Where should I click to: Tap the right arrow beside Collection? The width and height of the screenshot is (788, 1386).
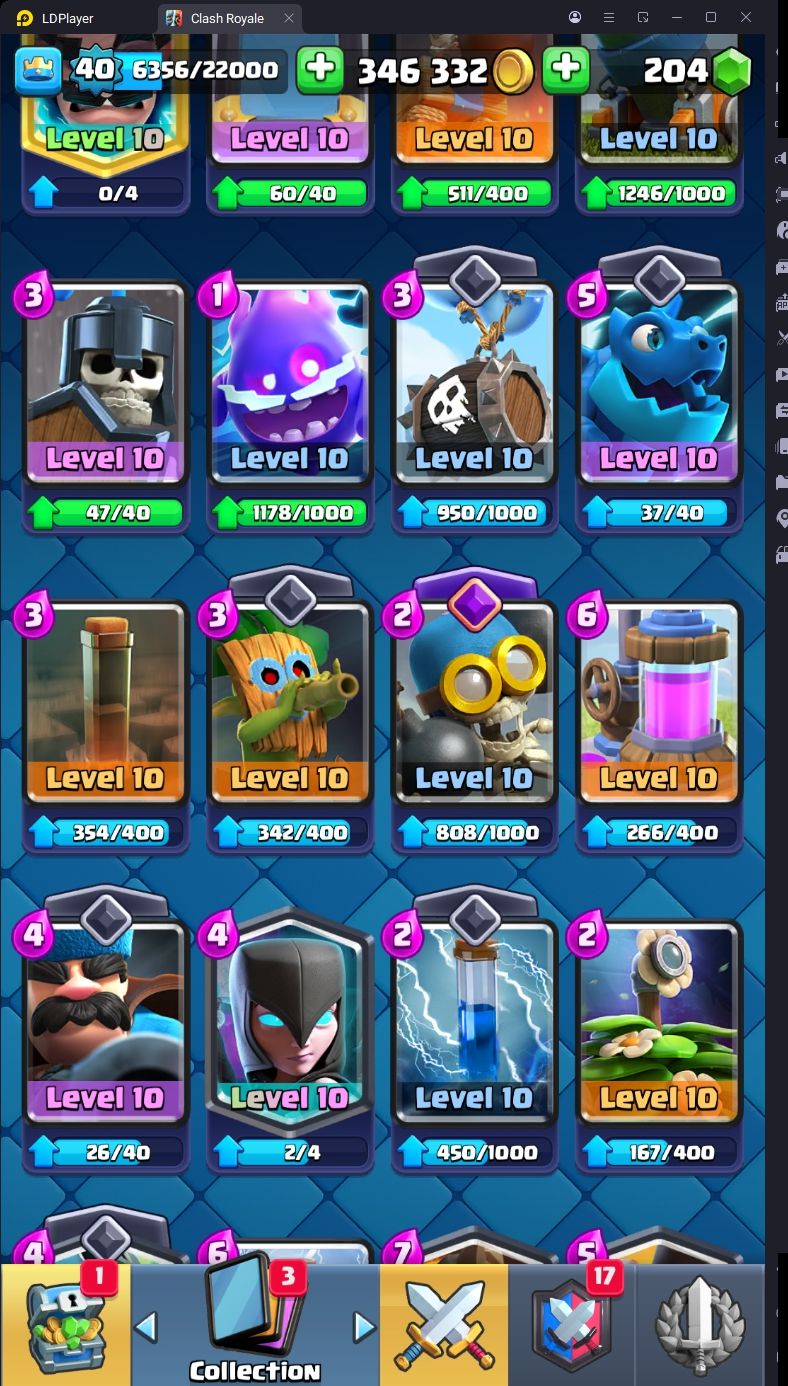[364, 1327]
